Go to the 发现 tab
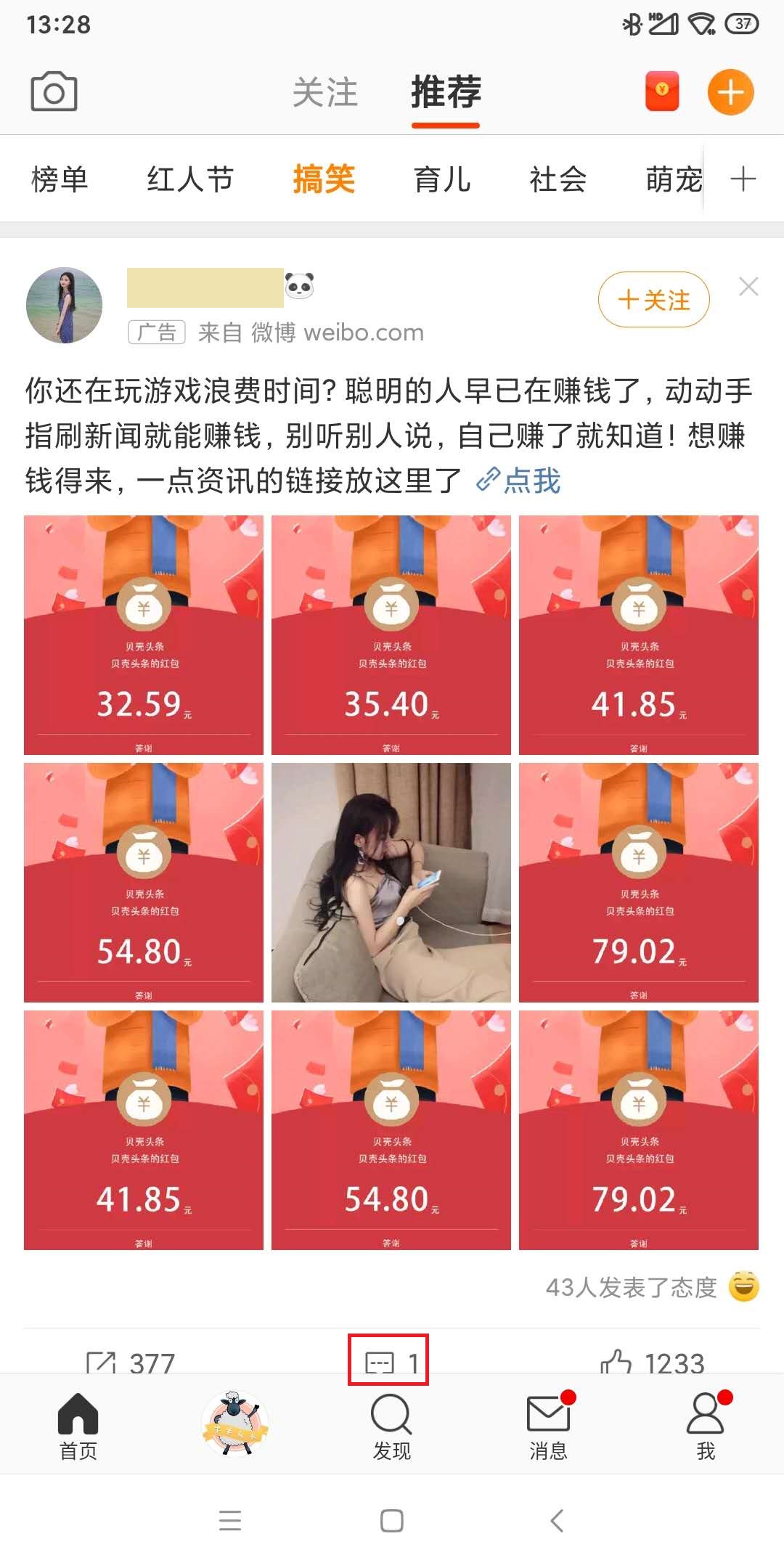The width and height of the screenshot is (784, 1568). pos(391,1426)
